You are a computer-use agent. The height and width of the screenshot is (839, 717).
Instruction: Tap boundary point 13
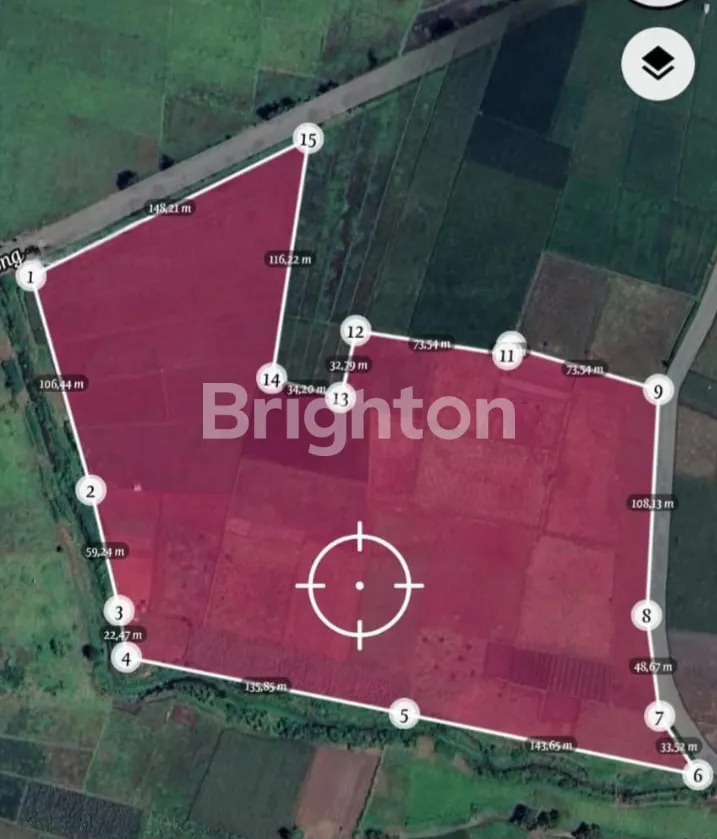pyautogui.click(x=342, y=398)
